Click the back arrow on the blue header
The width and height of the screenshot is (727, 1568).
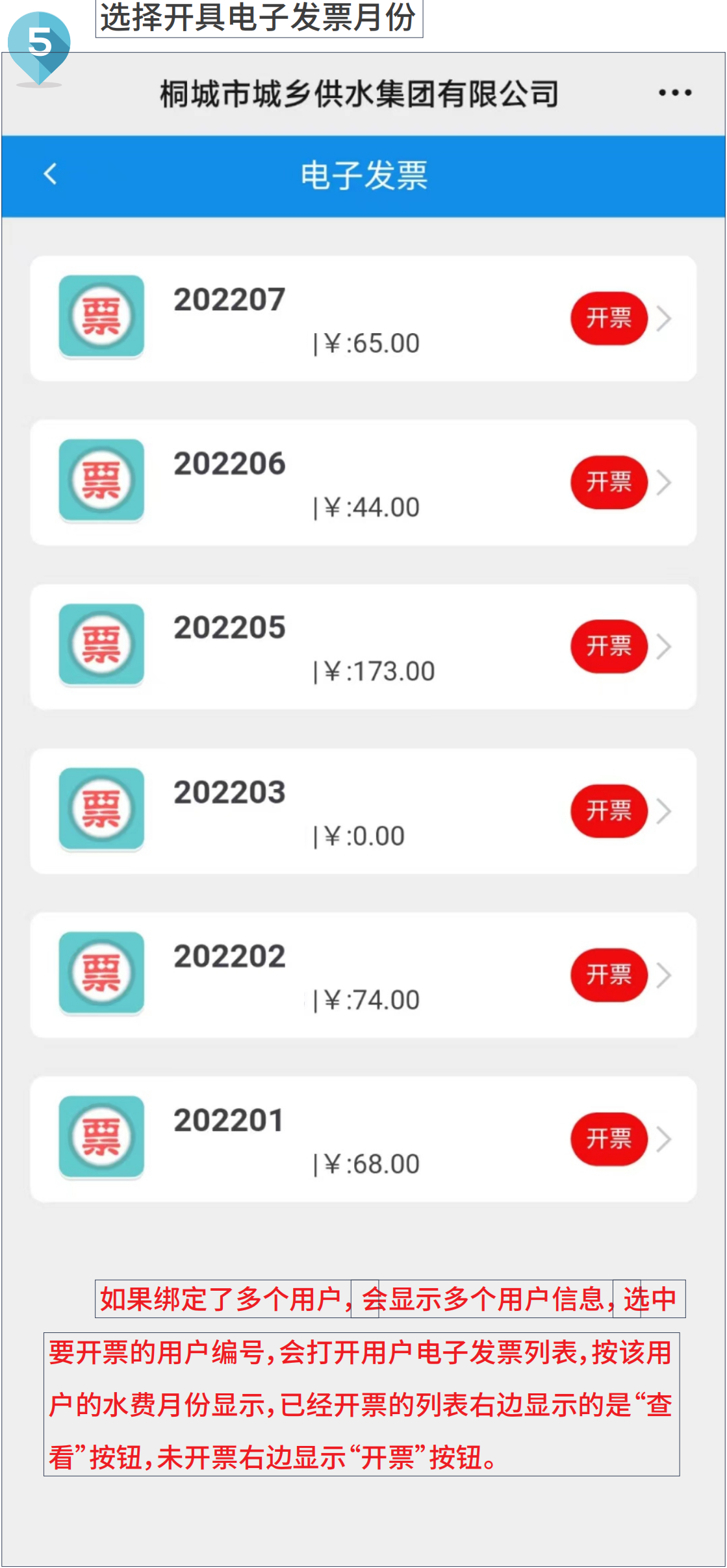(49, 175)
